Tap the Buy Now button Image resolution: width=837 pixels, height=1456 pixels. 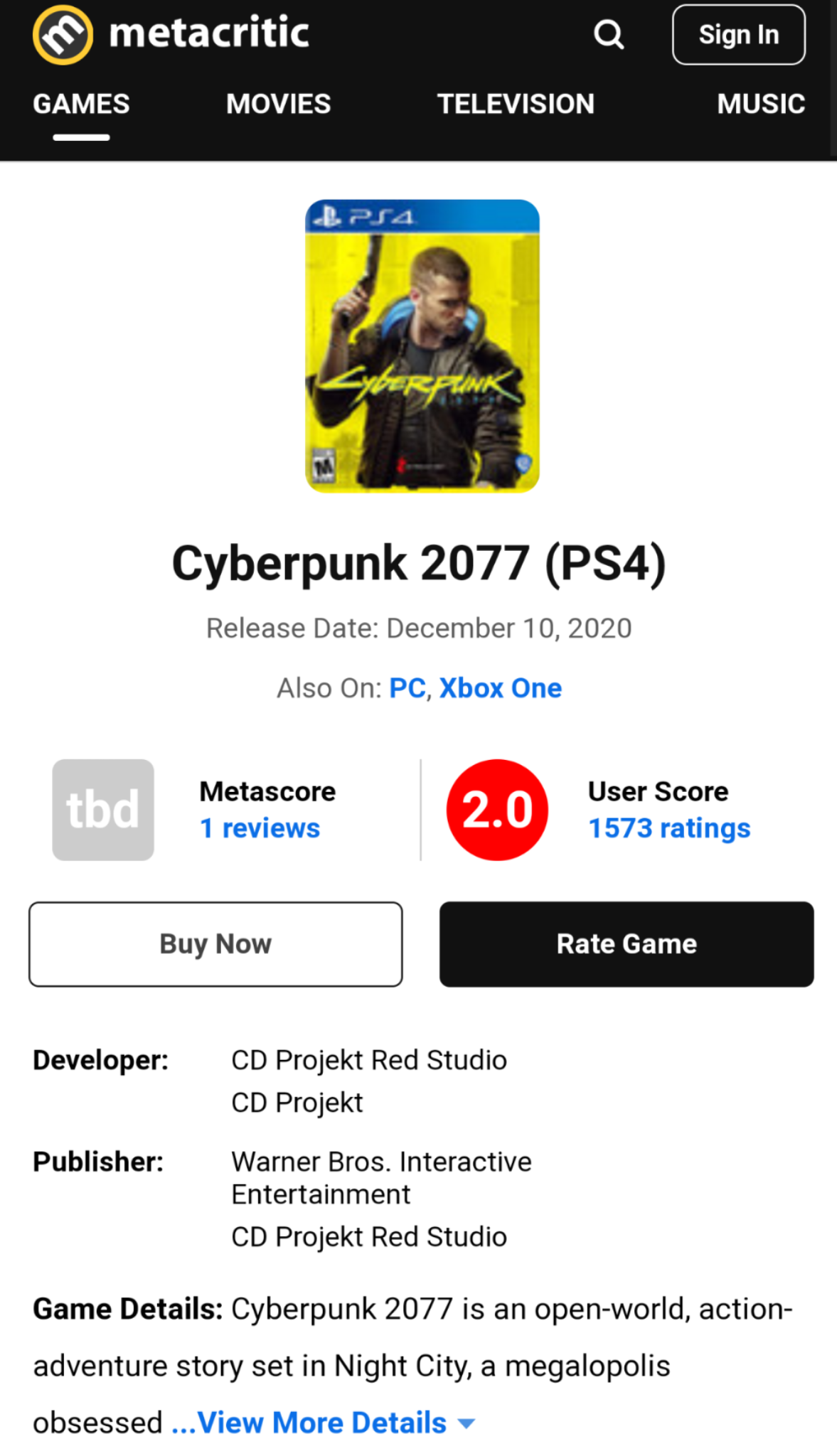215,944
